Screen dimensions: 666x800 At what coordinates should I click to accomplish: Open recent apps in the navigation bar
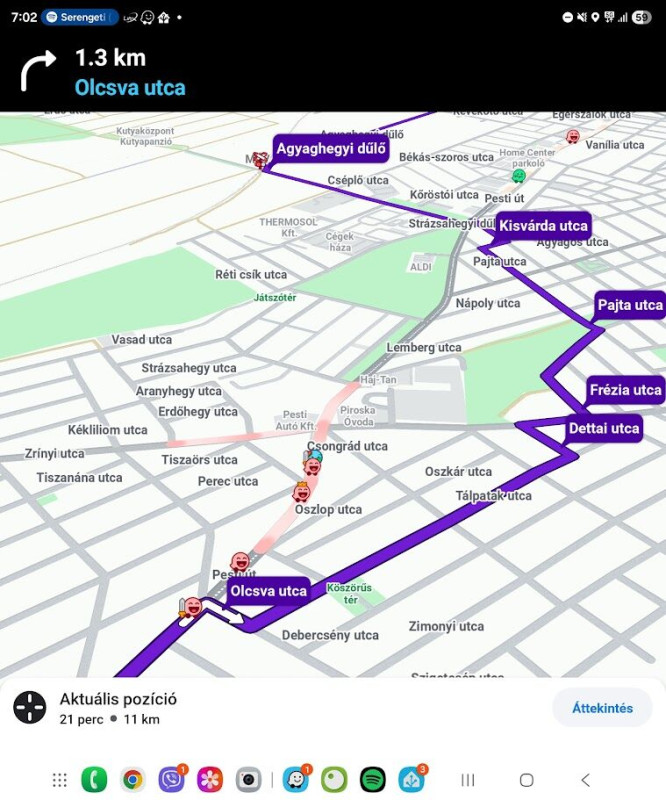pos(467,780)
